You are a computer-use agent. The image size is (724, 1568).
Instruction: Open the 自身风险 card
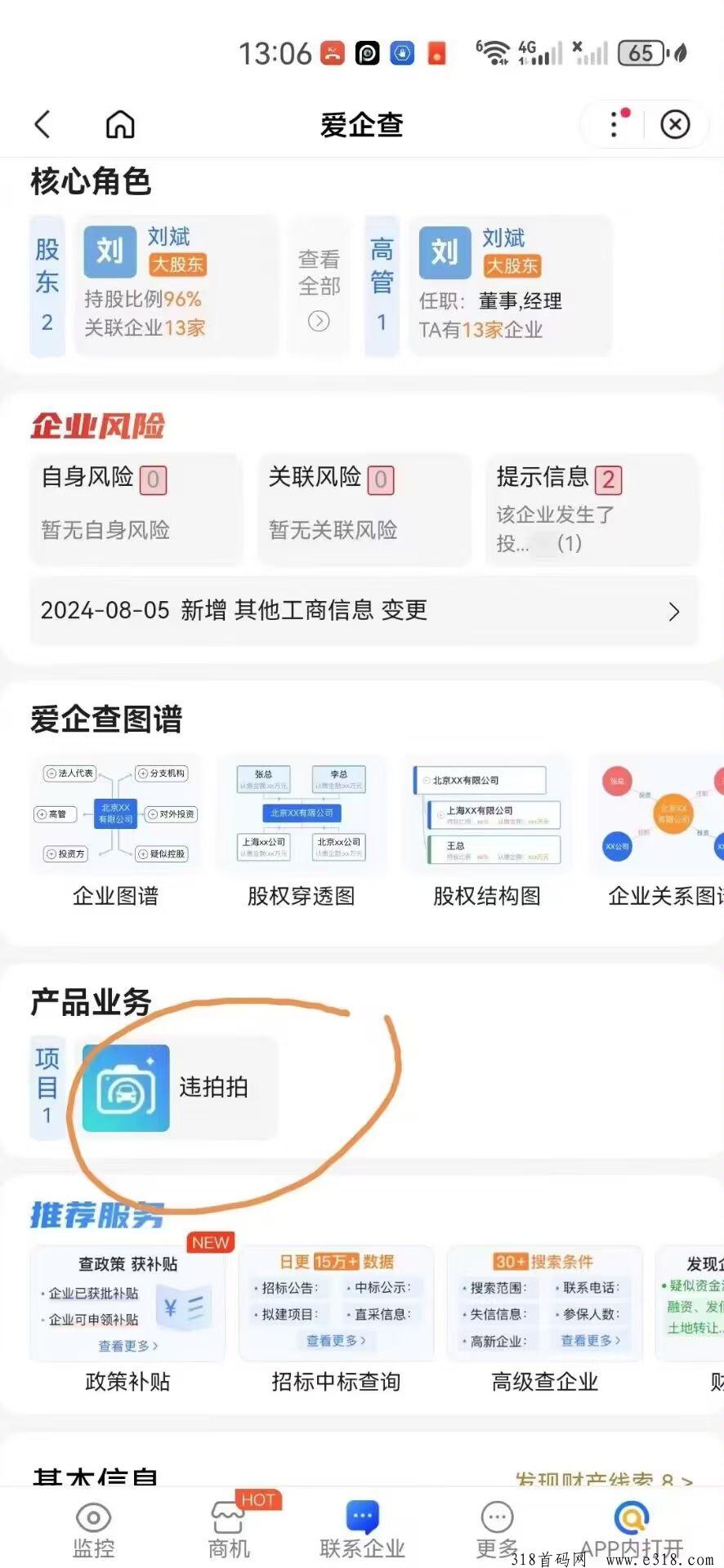tap(136, 510)
